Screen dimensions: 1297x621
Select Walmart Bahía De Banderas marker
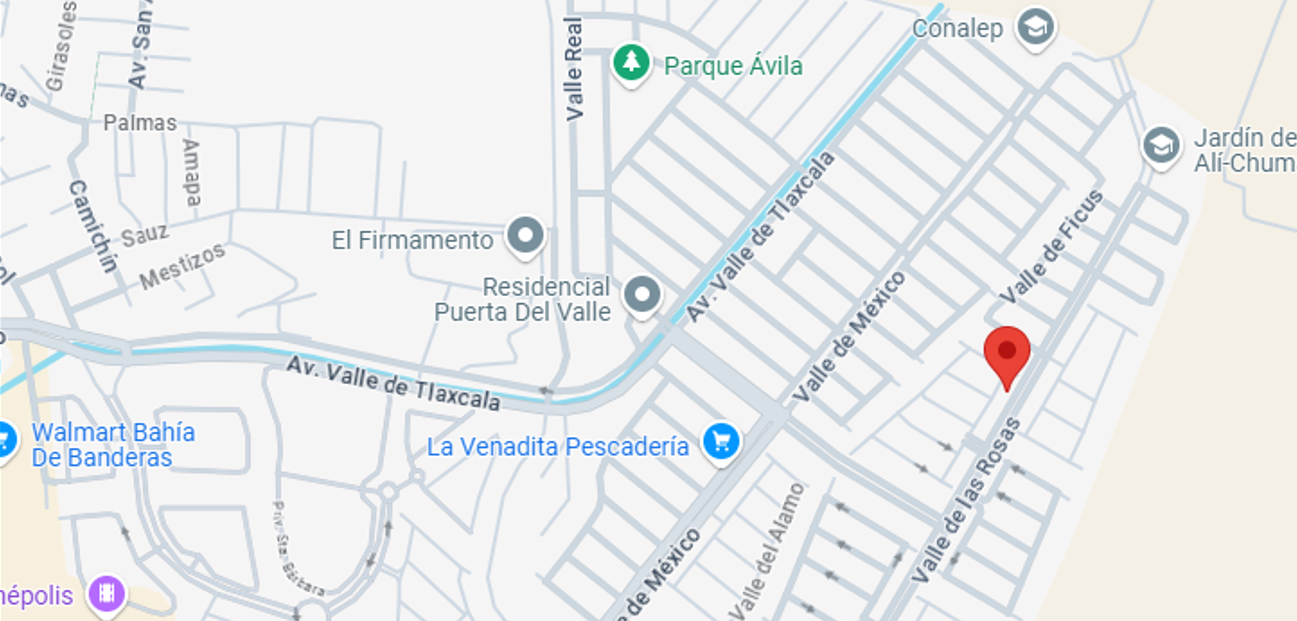[6, 440]
